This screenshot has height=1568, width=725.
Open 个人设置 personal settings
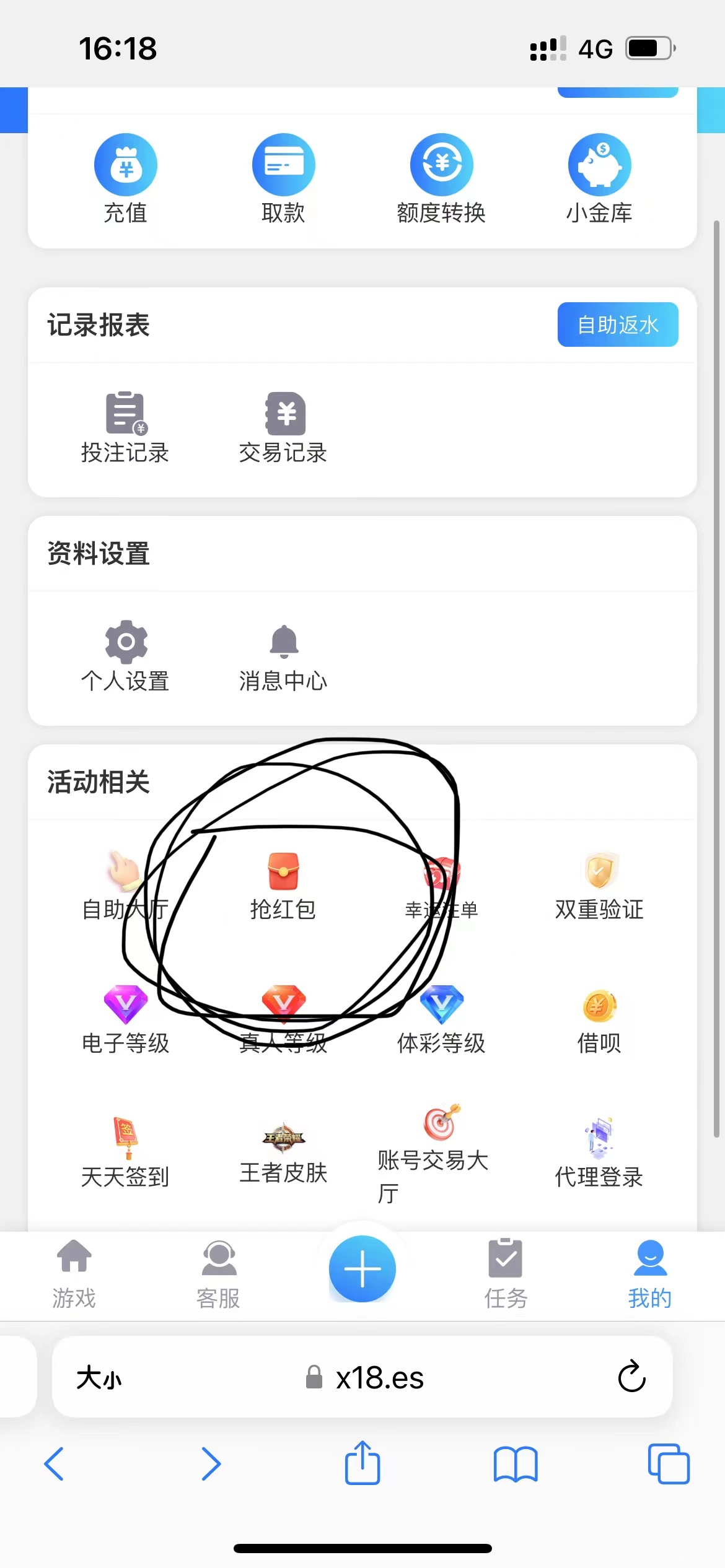125,656
